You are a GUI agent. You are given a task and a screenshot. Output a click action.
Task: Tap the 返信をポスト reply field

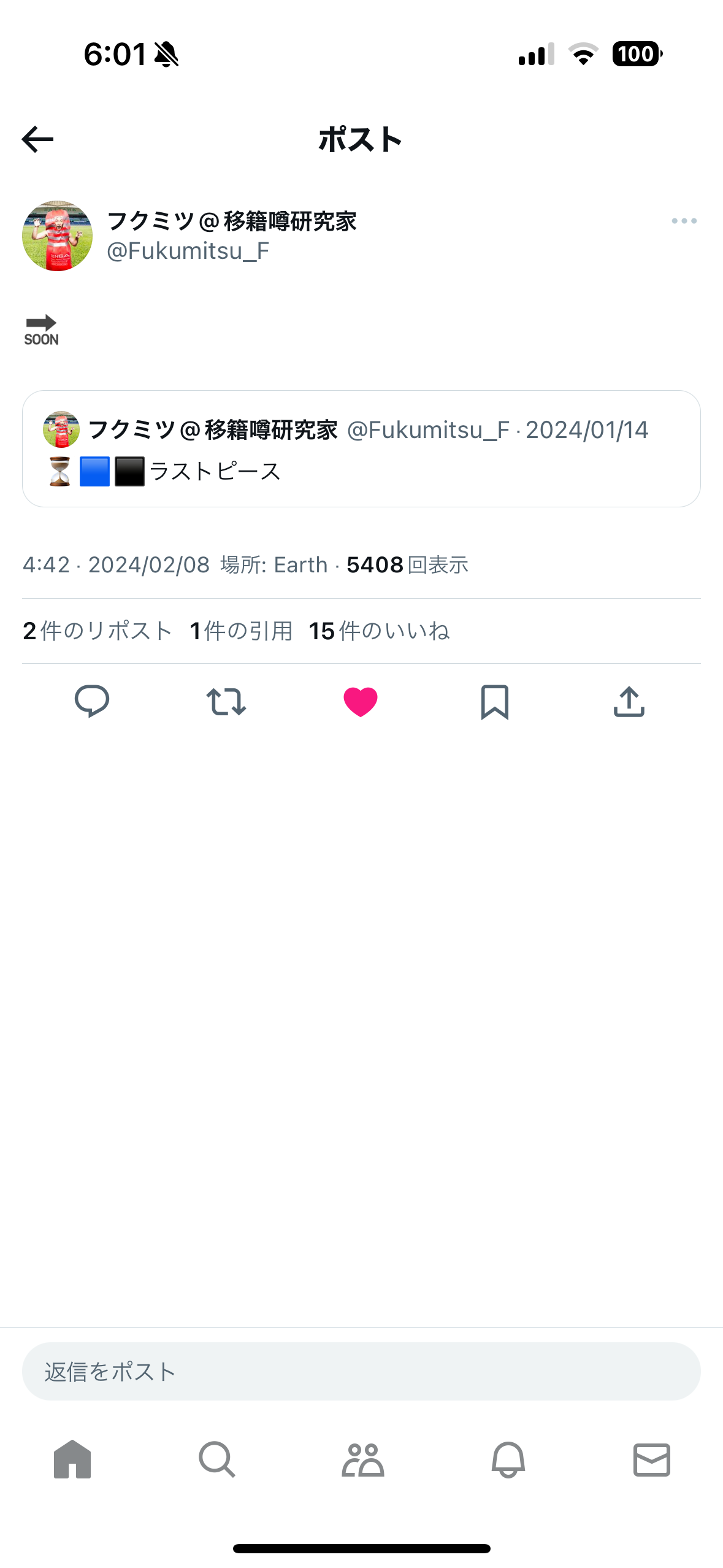361,1372
